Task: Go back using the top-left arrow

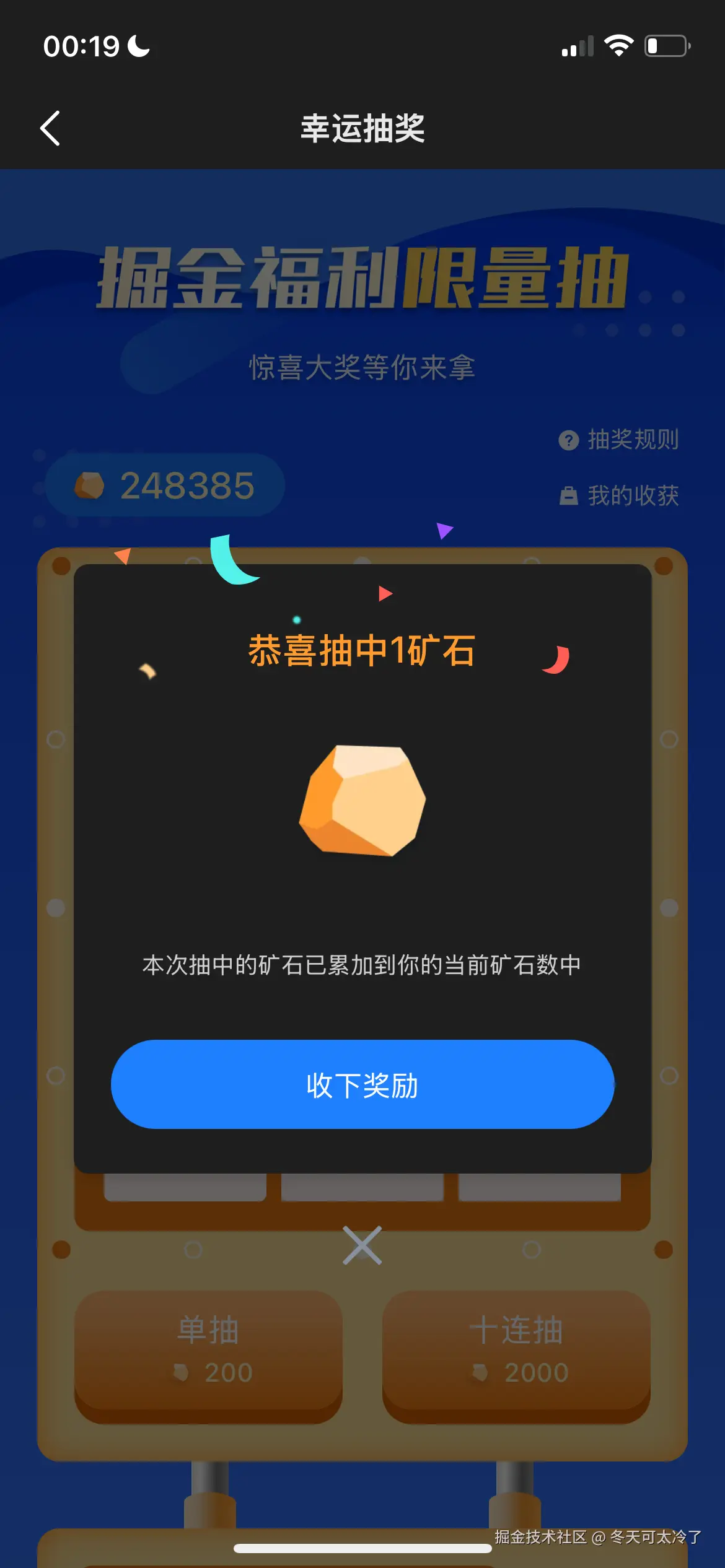Action: [x=50, y=128]
